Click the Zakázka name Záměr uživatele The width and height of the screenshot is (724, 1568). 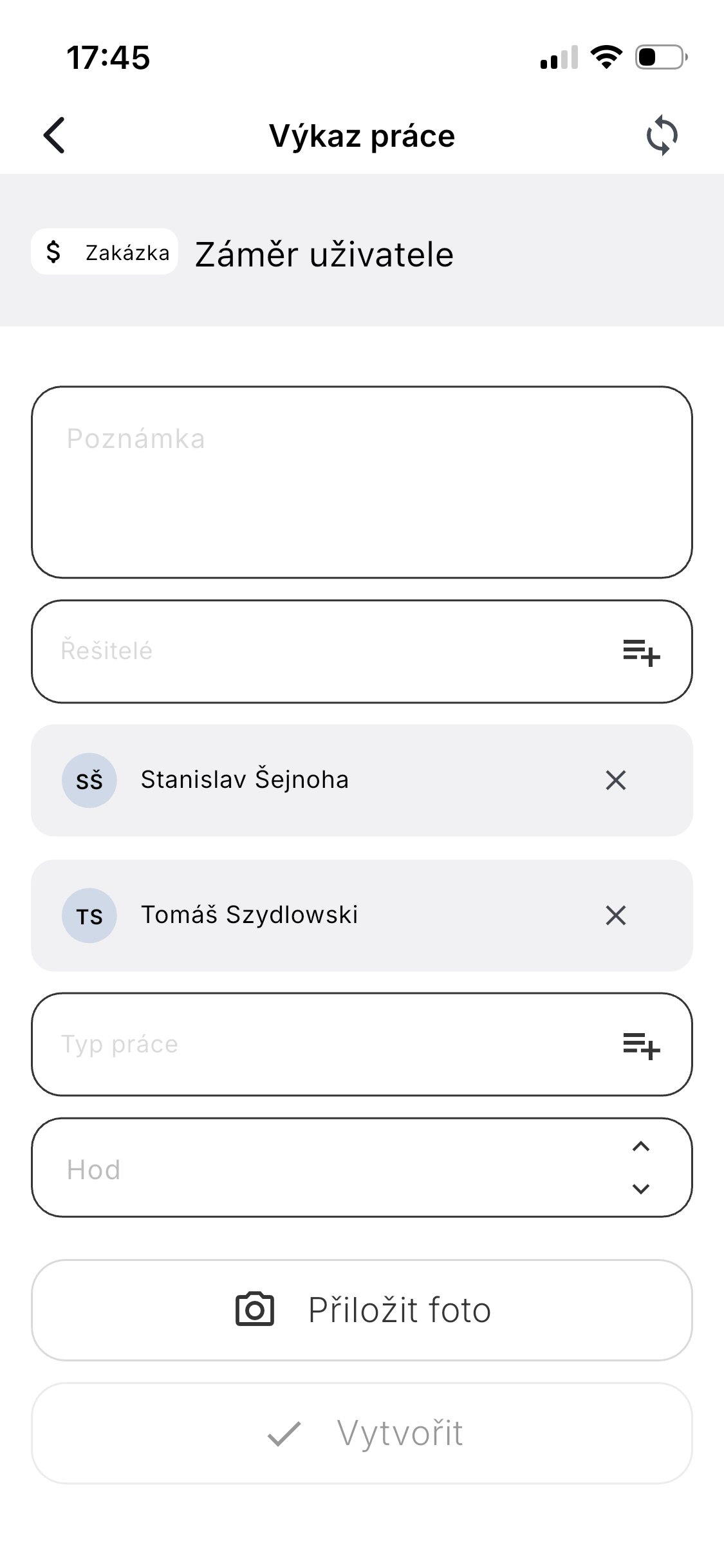click(x=324, y=254)
